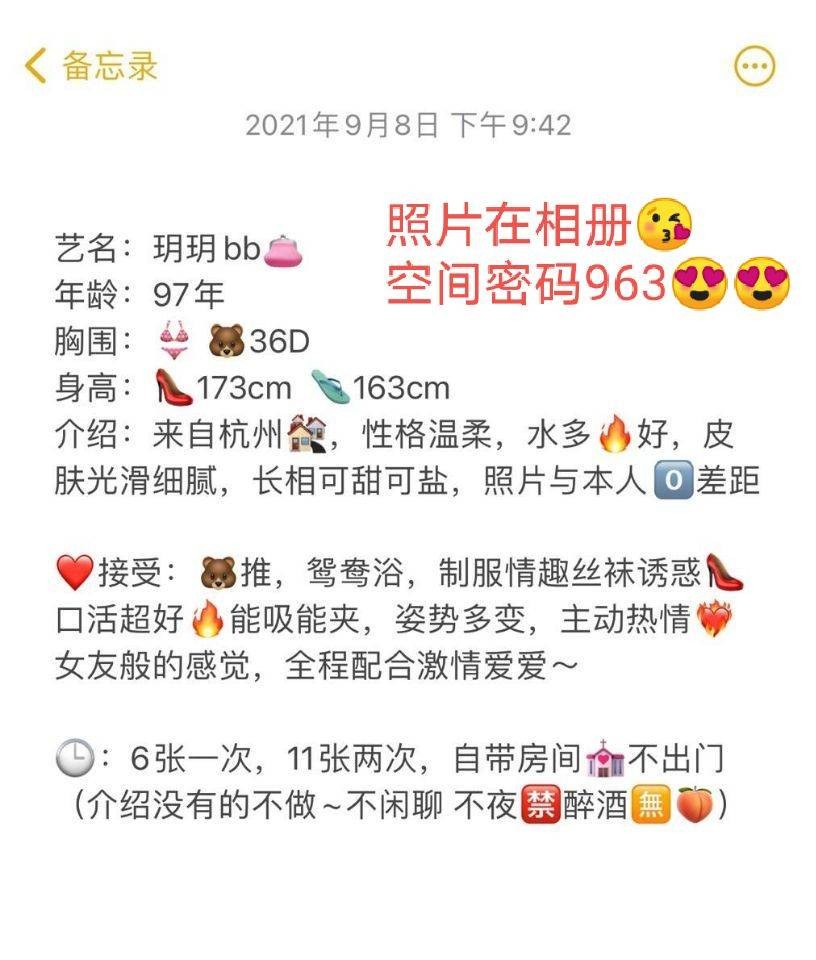Open the more options menu
Image resolution: width=816 pixels, height=960 pixels.
(x=754, y=67)
